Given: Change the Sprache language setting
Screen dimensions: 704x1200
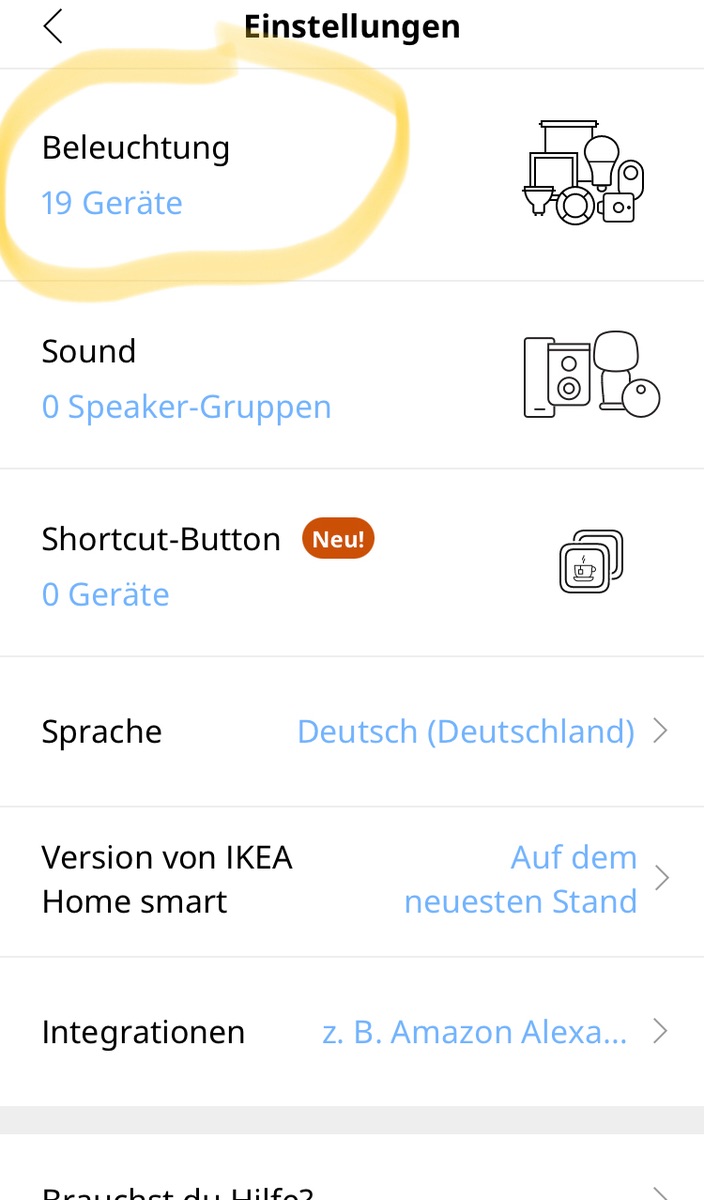Looking at the screenshot, I should point(352,732).
